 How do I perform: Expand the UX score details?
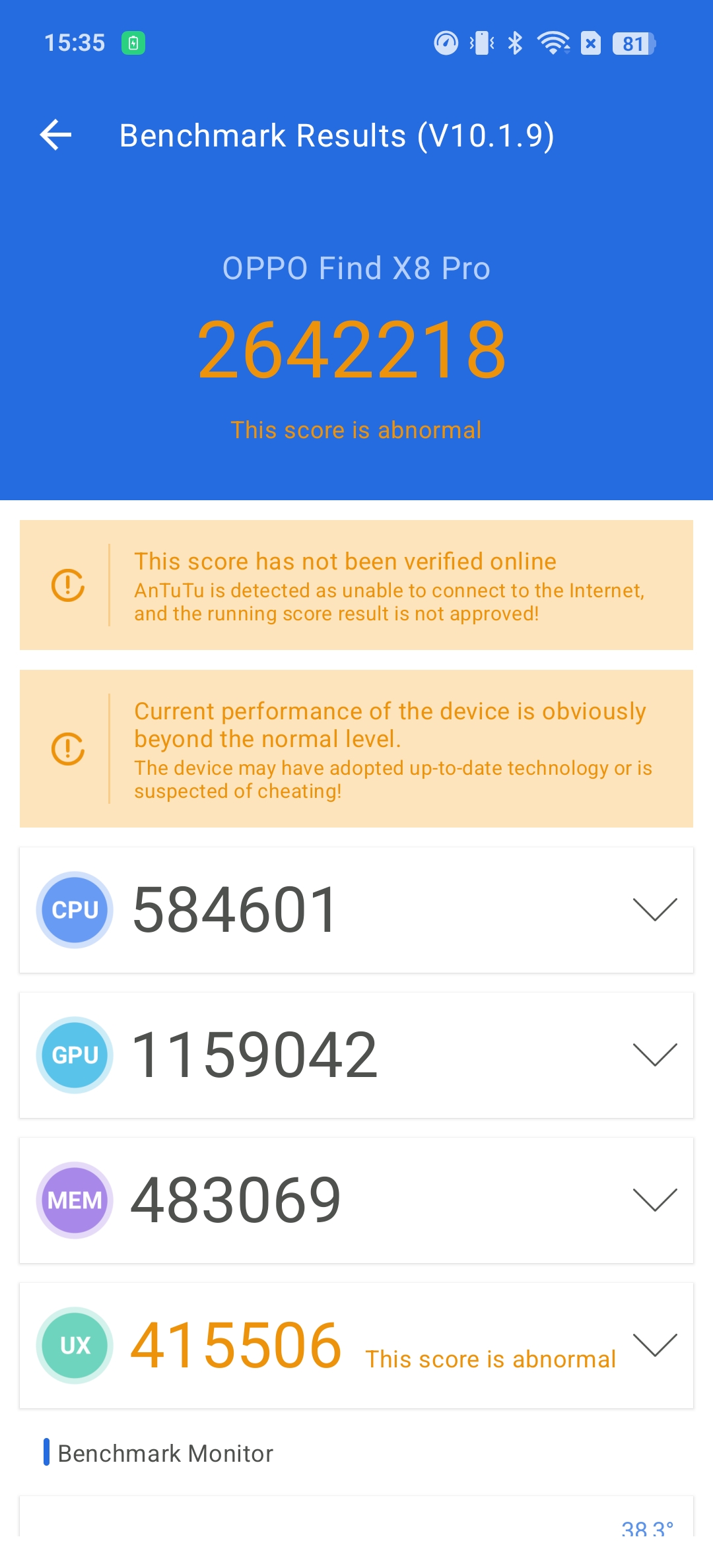(655, 1345)
